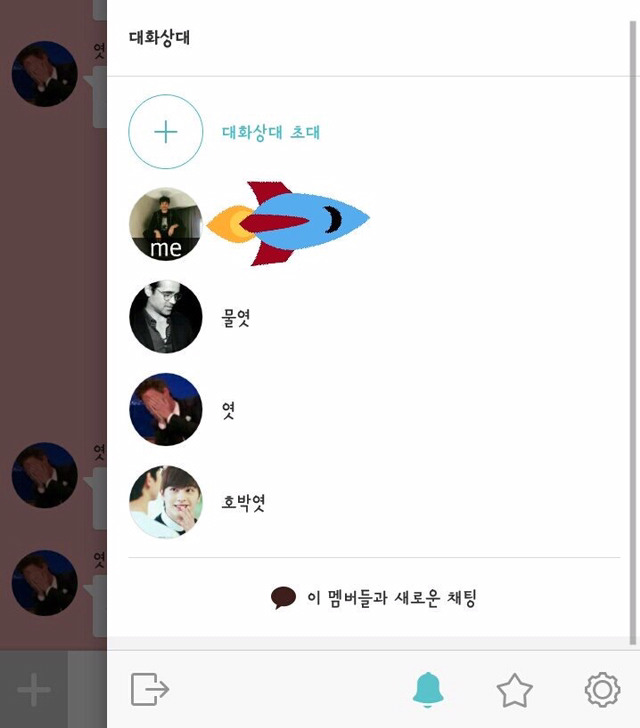
Task: Open the profile of member 엿
Action: (166, 410)
